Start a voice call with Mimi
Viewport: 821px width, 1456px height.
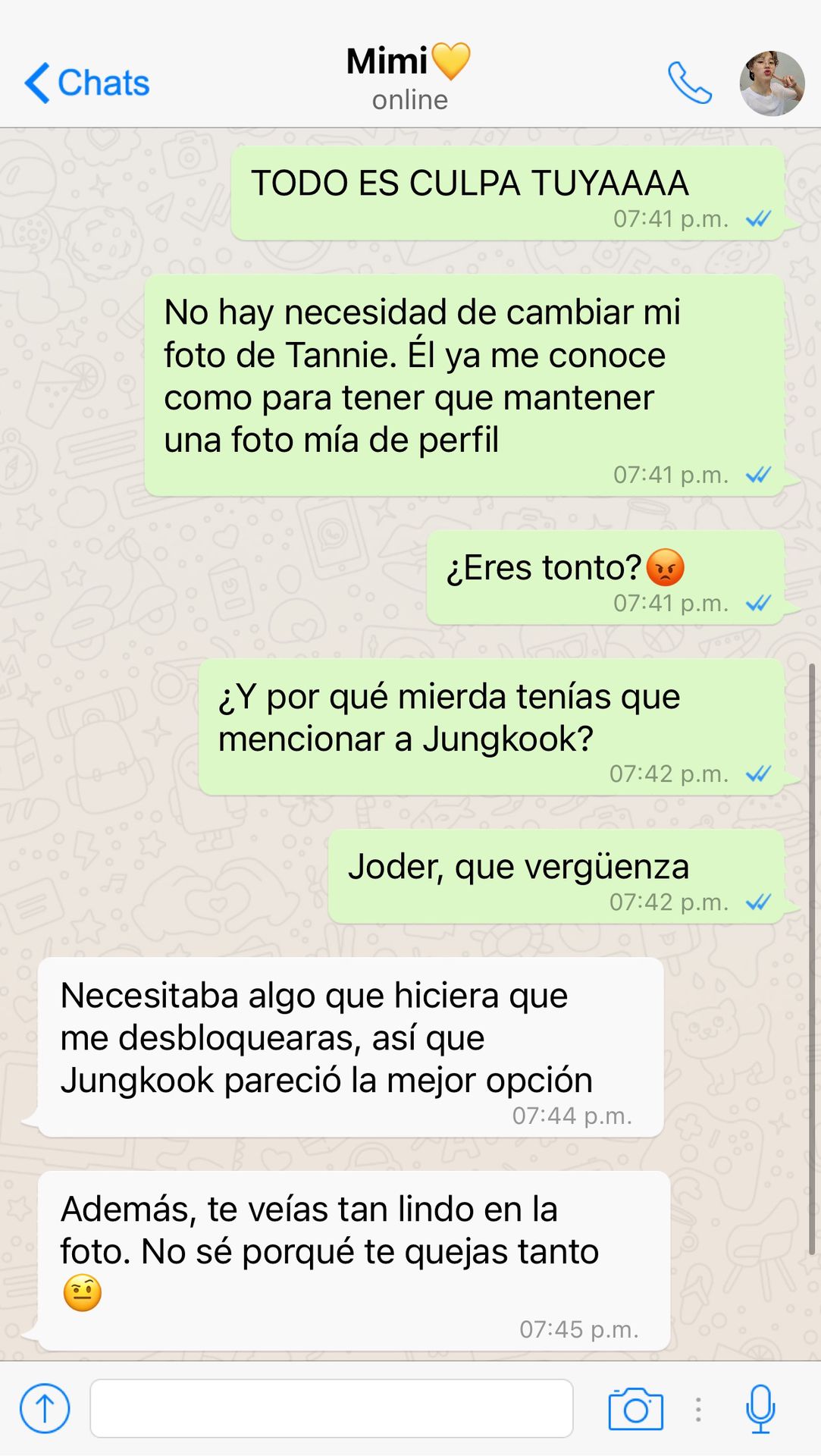[x=689, y=83]
